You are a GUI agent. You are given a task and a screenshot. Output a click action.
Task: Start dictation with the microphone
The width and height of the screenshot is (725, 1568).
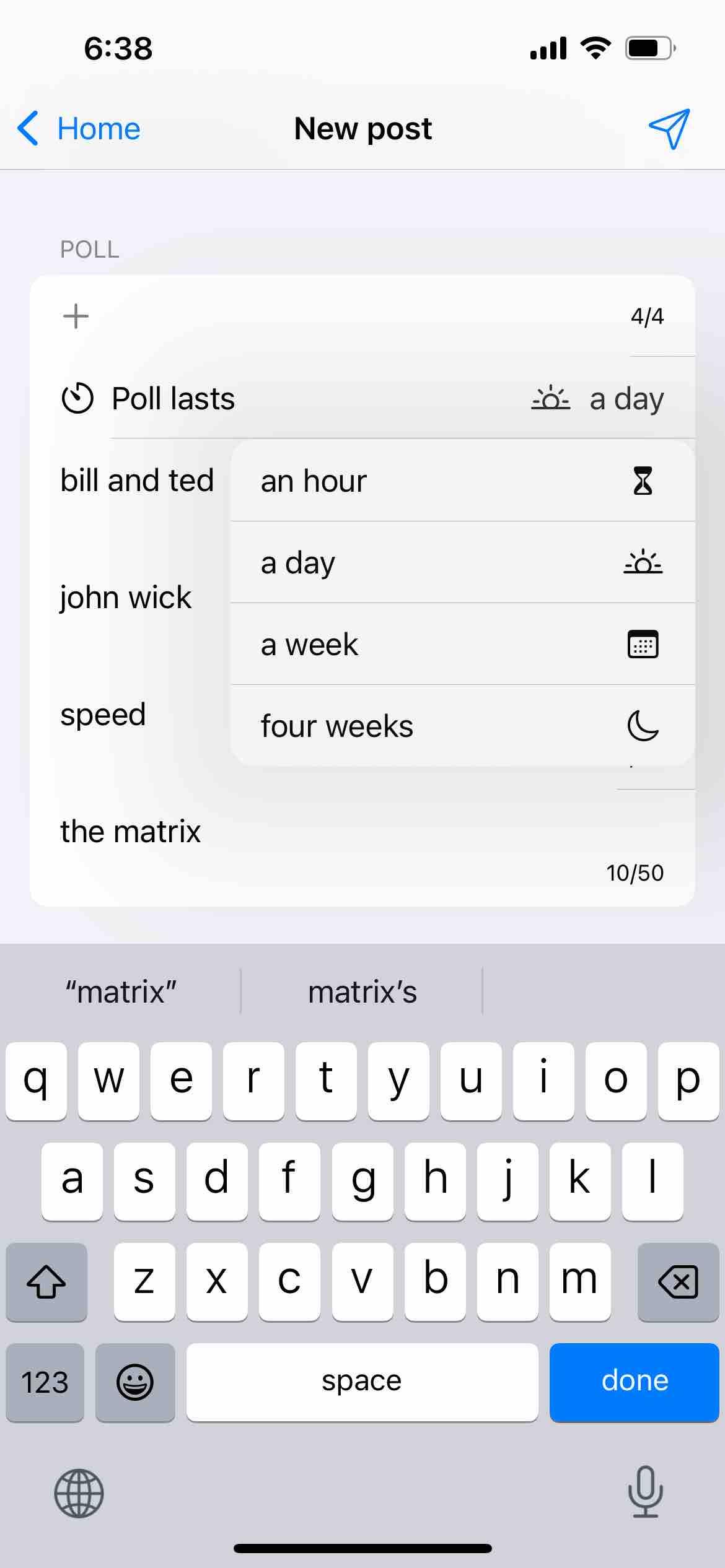(x=645, y=1492)
